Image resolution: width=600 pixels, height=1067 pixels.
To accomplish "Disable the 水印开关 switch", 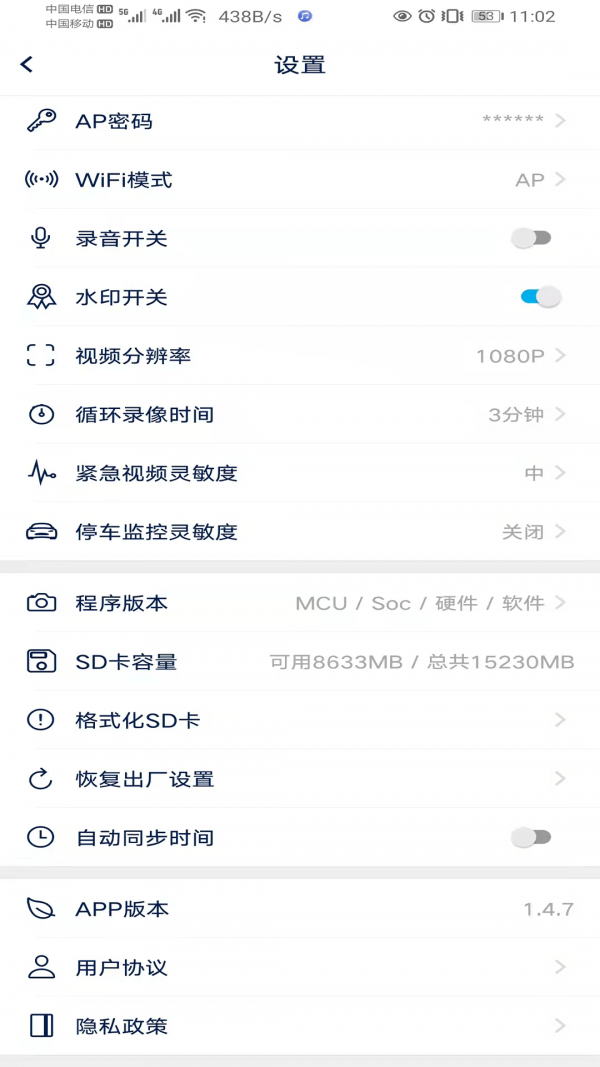I will click(540, 297).
